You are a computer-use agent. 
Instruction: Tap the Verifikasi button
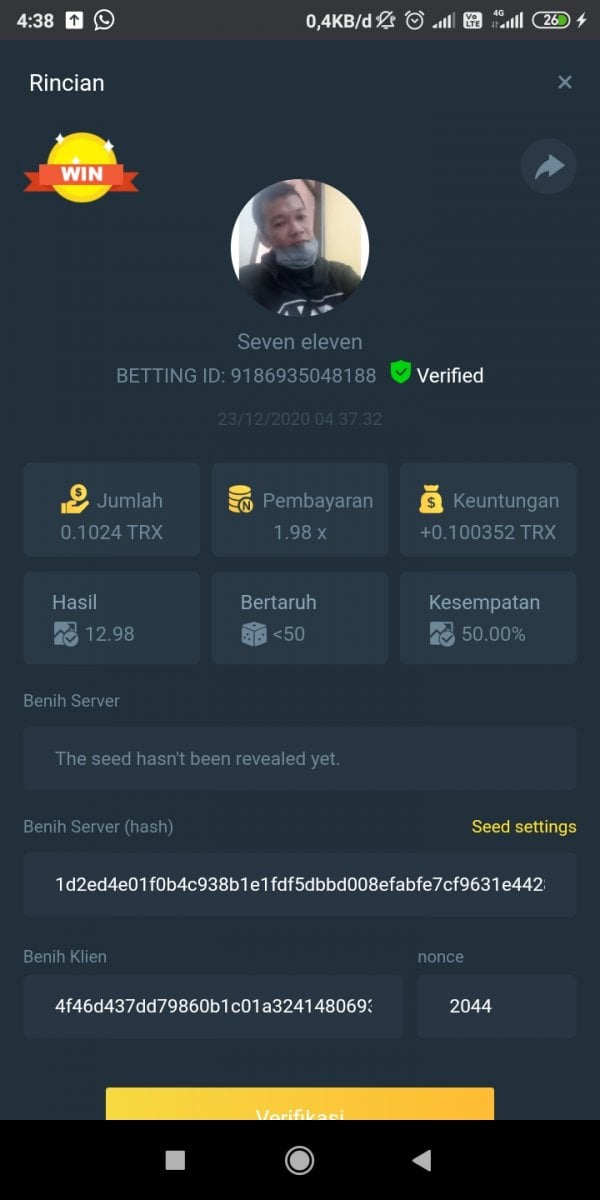point(300,1106)
